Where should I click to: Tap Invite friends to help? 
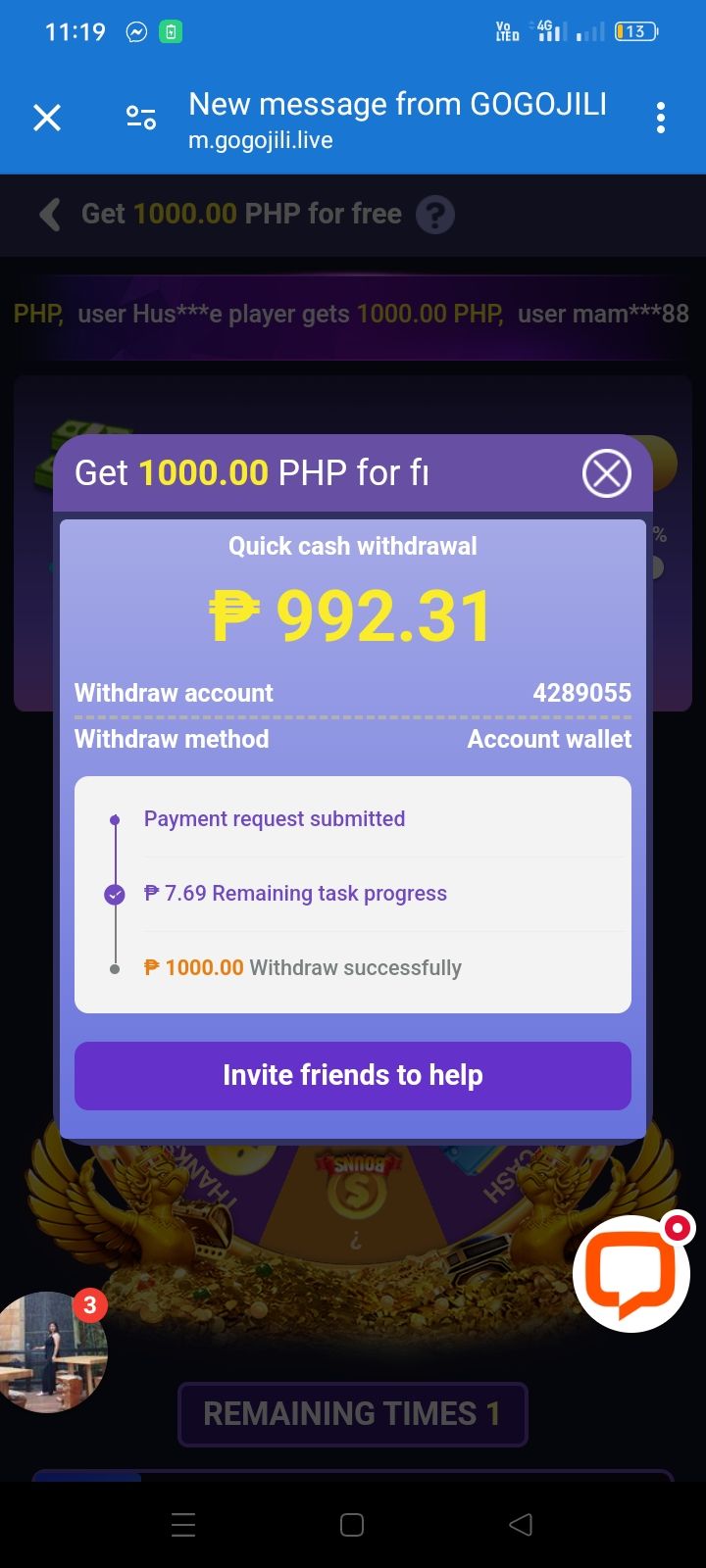pos(353,1076)
